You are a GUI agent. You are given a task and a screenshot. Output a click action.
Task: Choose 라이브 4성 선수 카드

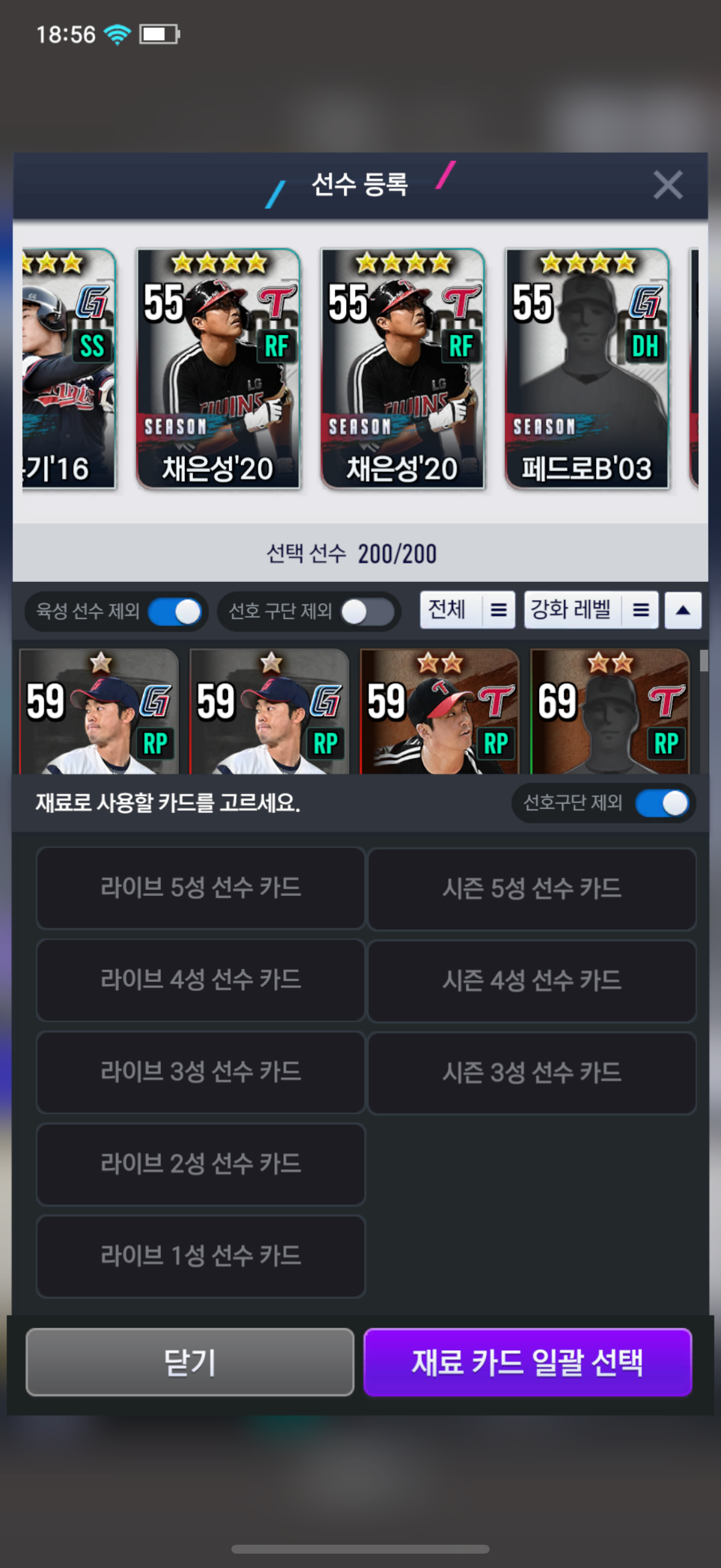(201, 980)
